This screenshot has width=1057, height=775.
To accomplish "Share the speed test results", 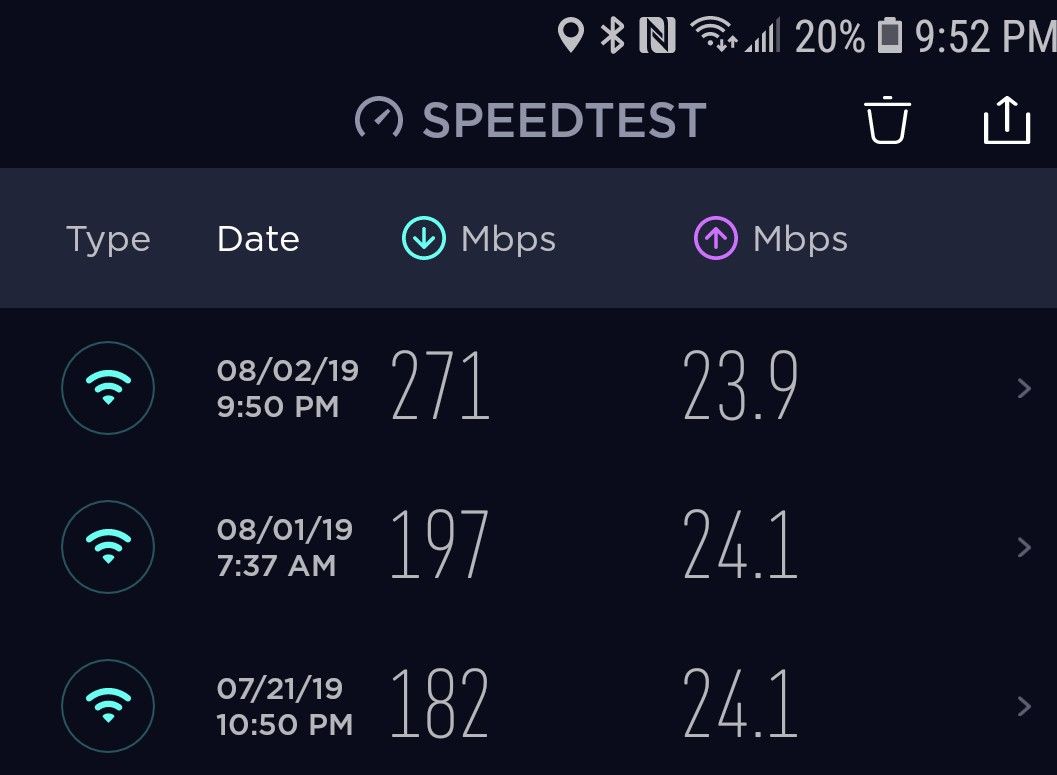I will point(1006,121).
